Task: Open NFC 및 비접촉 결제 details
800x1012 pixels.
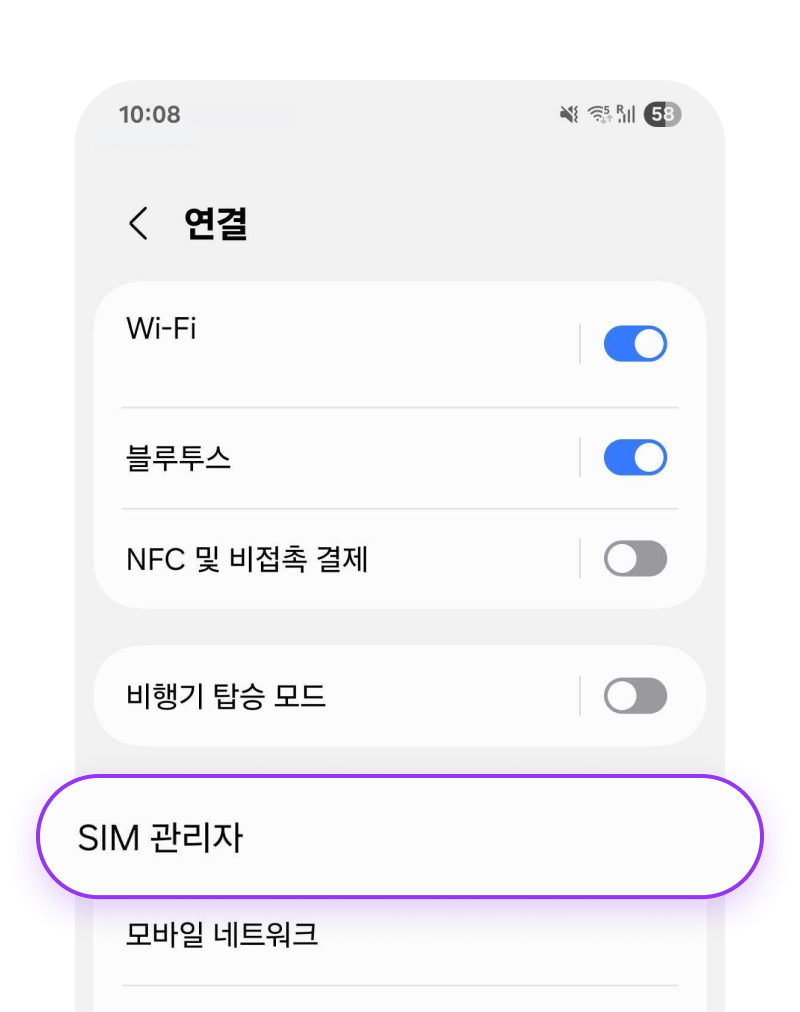Action: click(248, 559)
